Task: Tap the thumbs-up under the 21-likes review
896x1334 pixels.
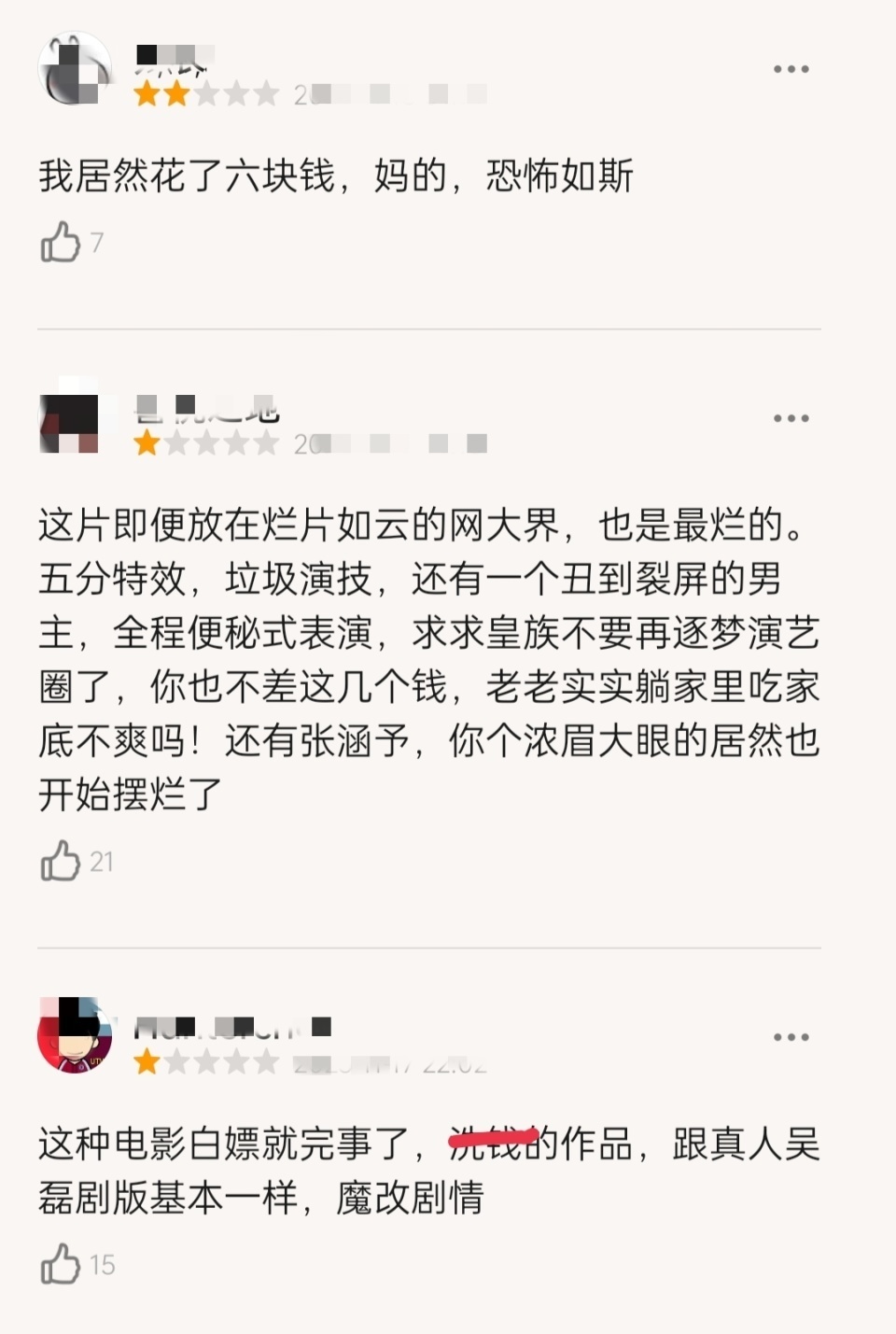Action: (63, 861)
